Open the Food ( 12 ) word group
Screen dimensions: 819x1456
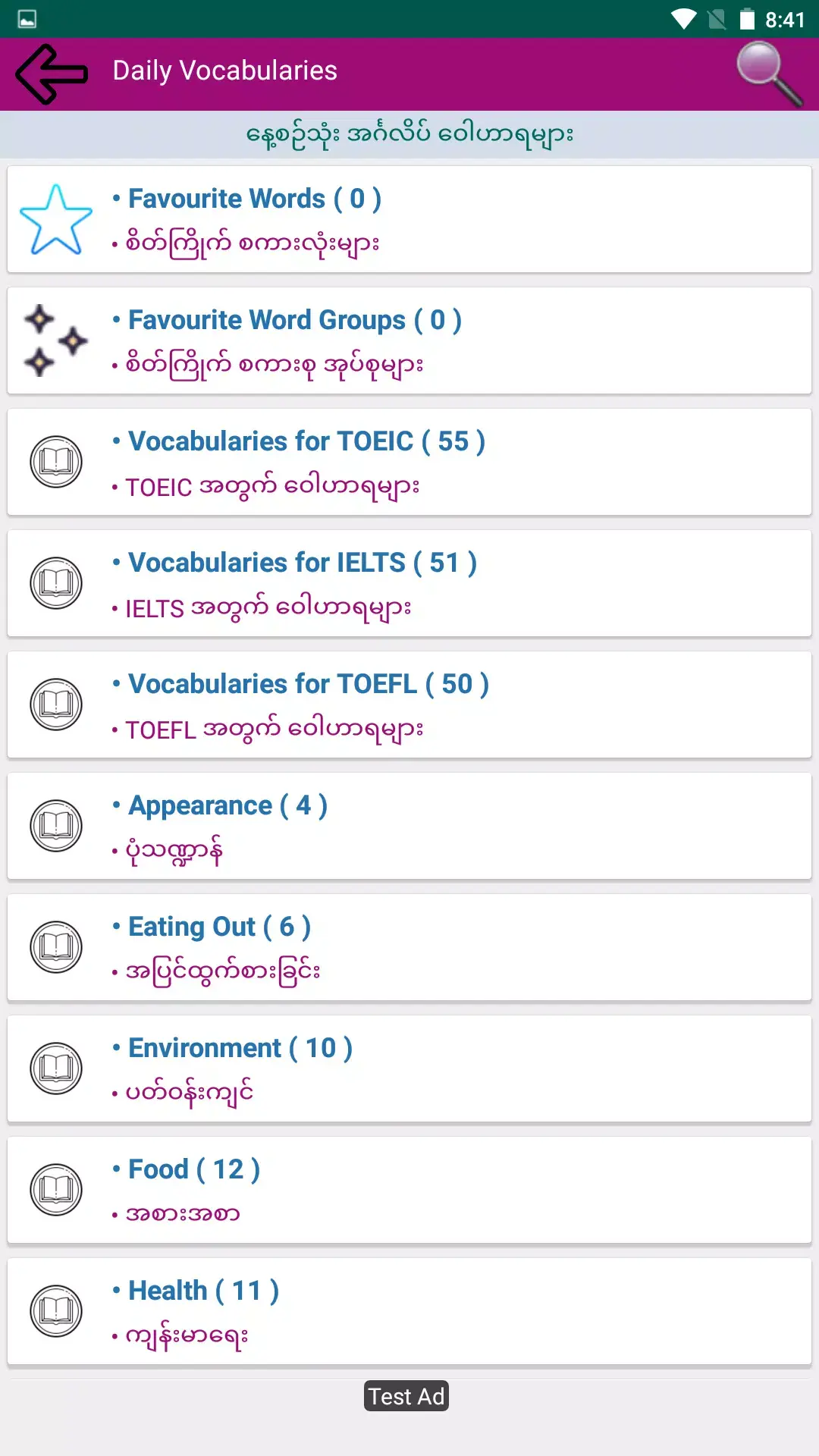tap(409, 1190)
